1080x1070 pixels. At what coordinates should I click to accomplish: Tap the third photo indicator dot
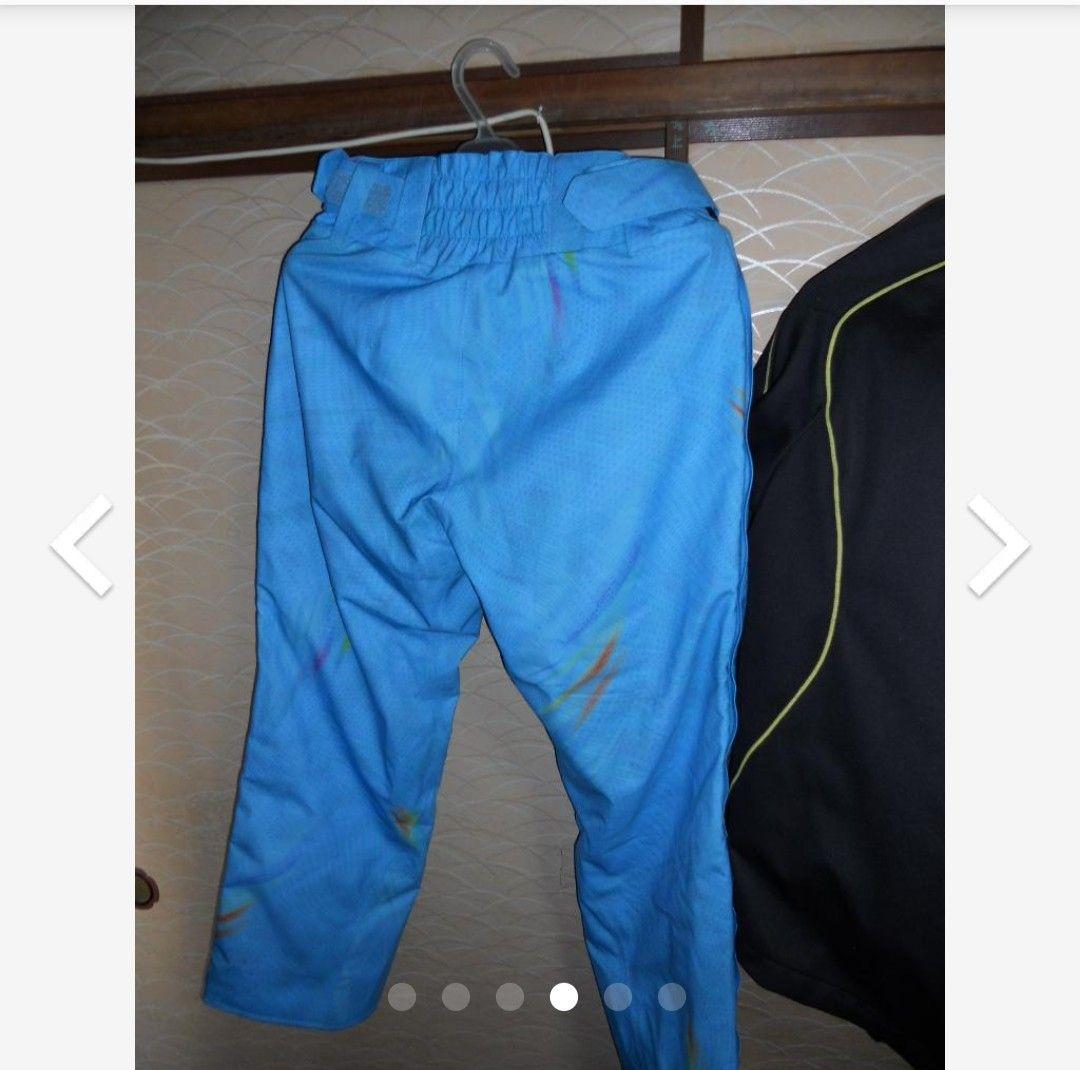coord(510,996)
